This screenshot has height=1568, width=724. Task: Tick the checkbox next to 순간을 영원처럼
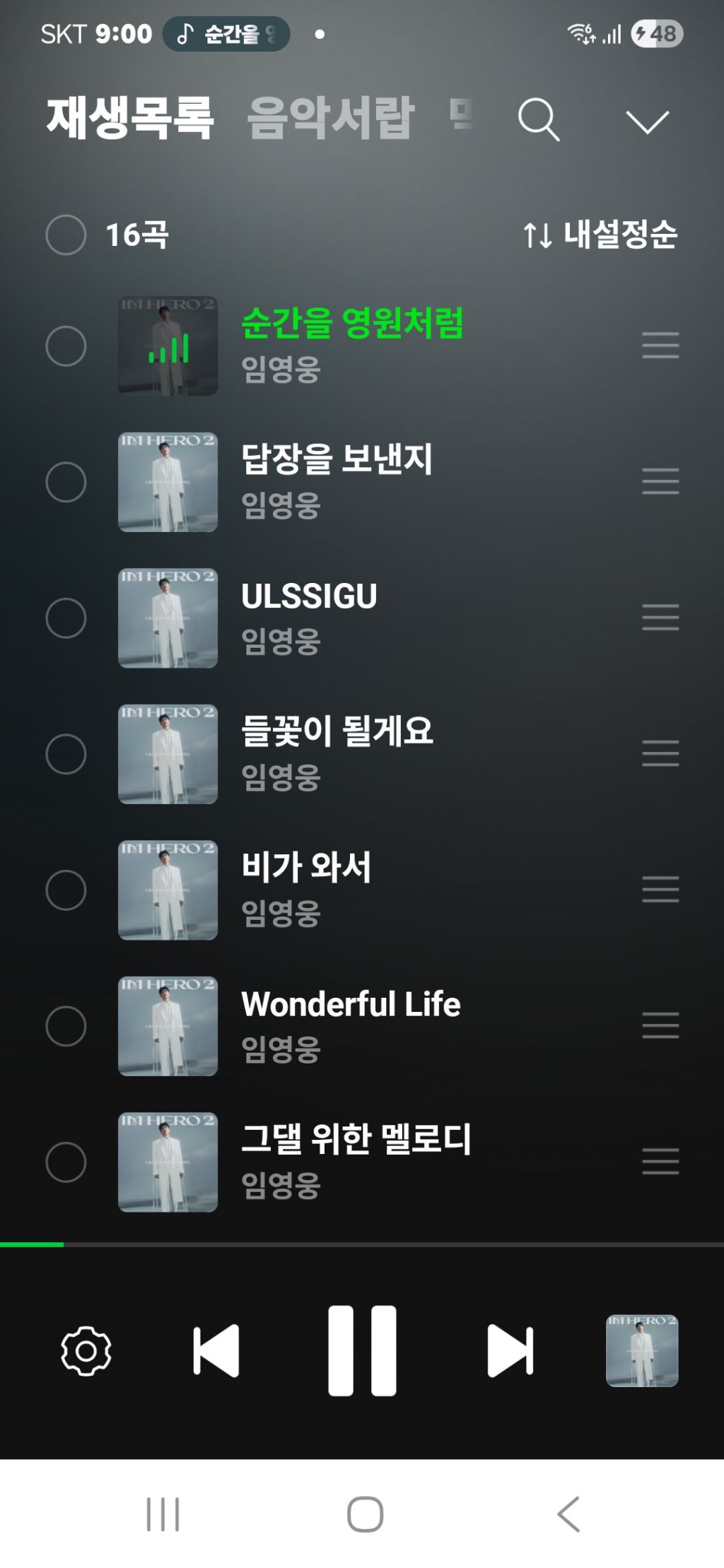[66, 346]
